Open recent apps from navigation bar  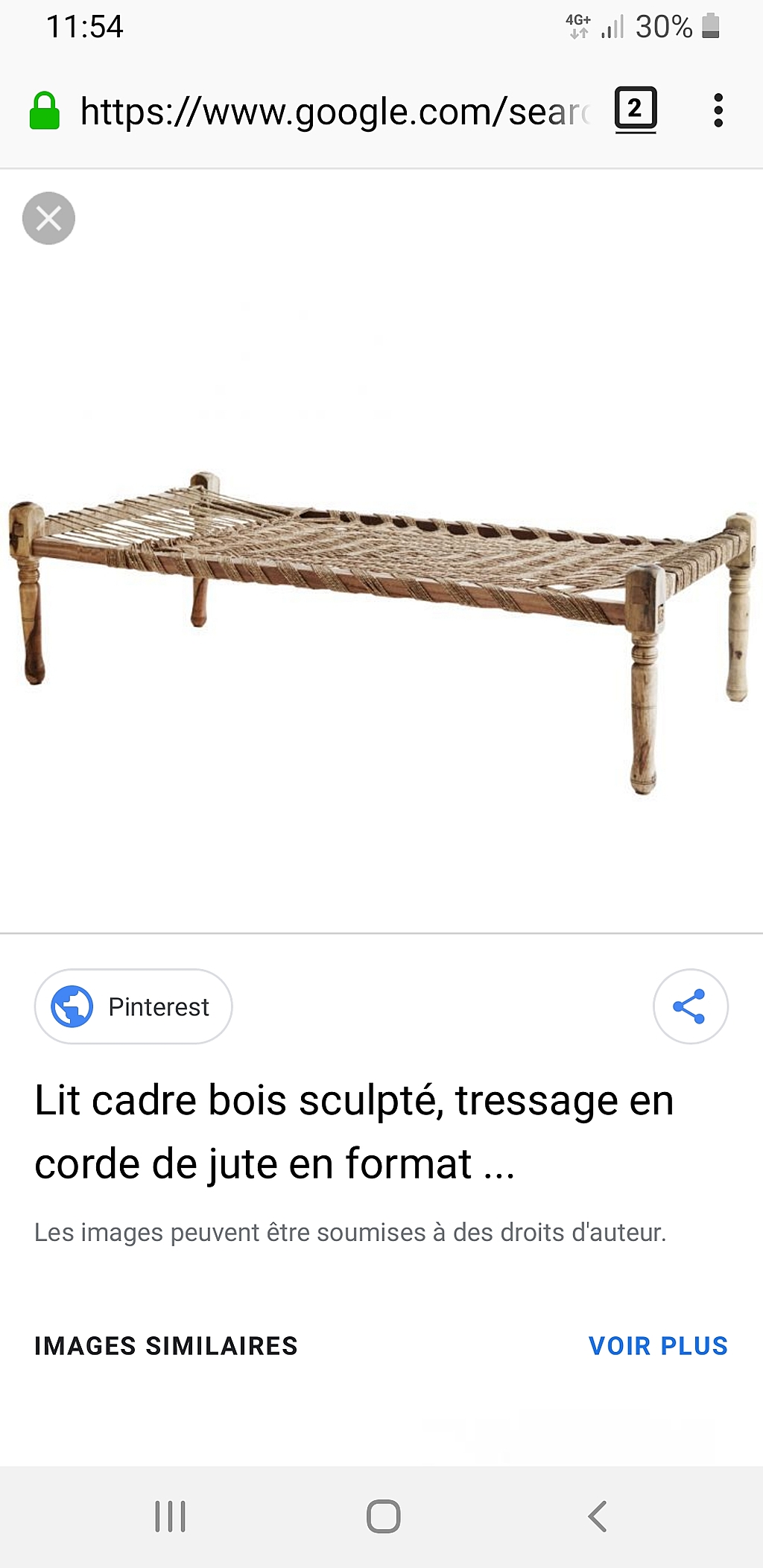click(x=170, y=1516)
